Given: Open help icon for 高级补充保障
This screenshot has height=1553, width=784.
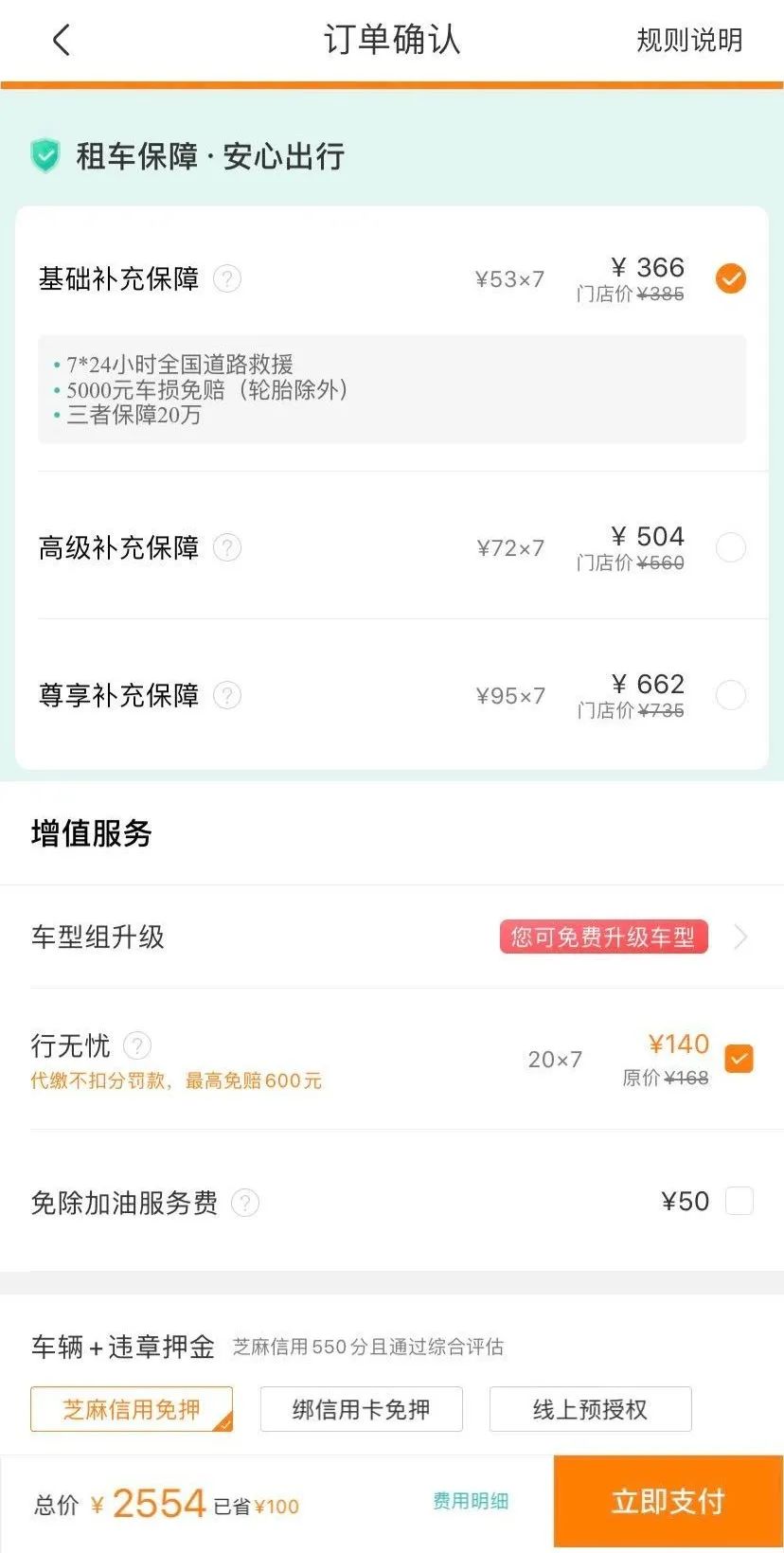Looking at the screenshot, I should pyautogui.click(x=227, y=548).
